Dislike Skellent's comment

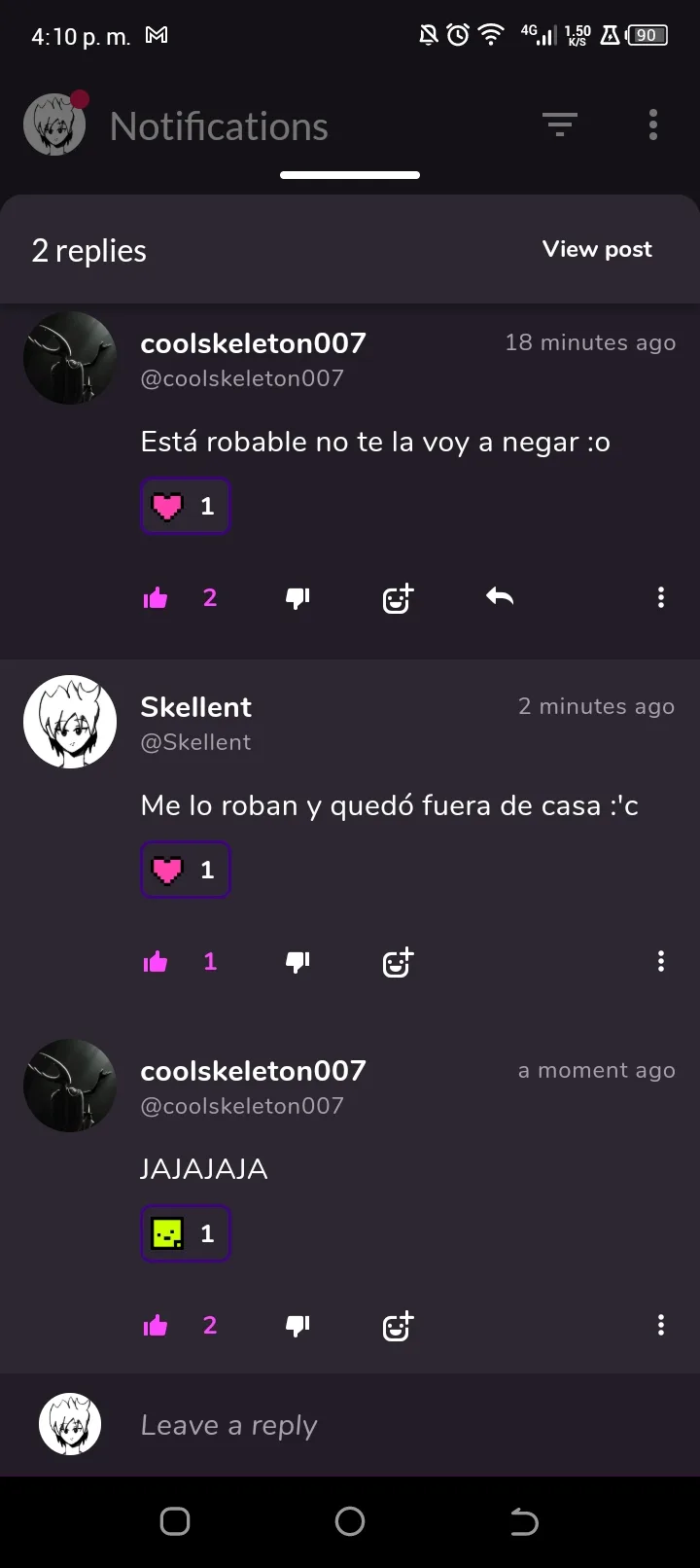click(x=297, y=962)
